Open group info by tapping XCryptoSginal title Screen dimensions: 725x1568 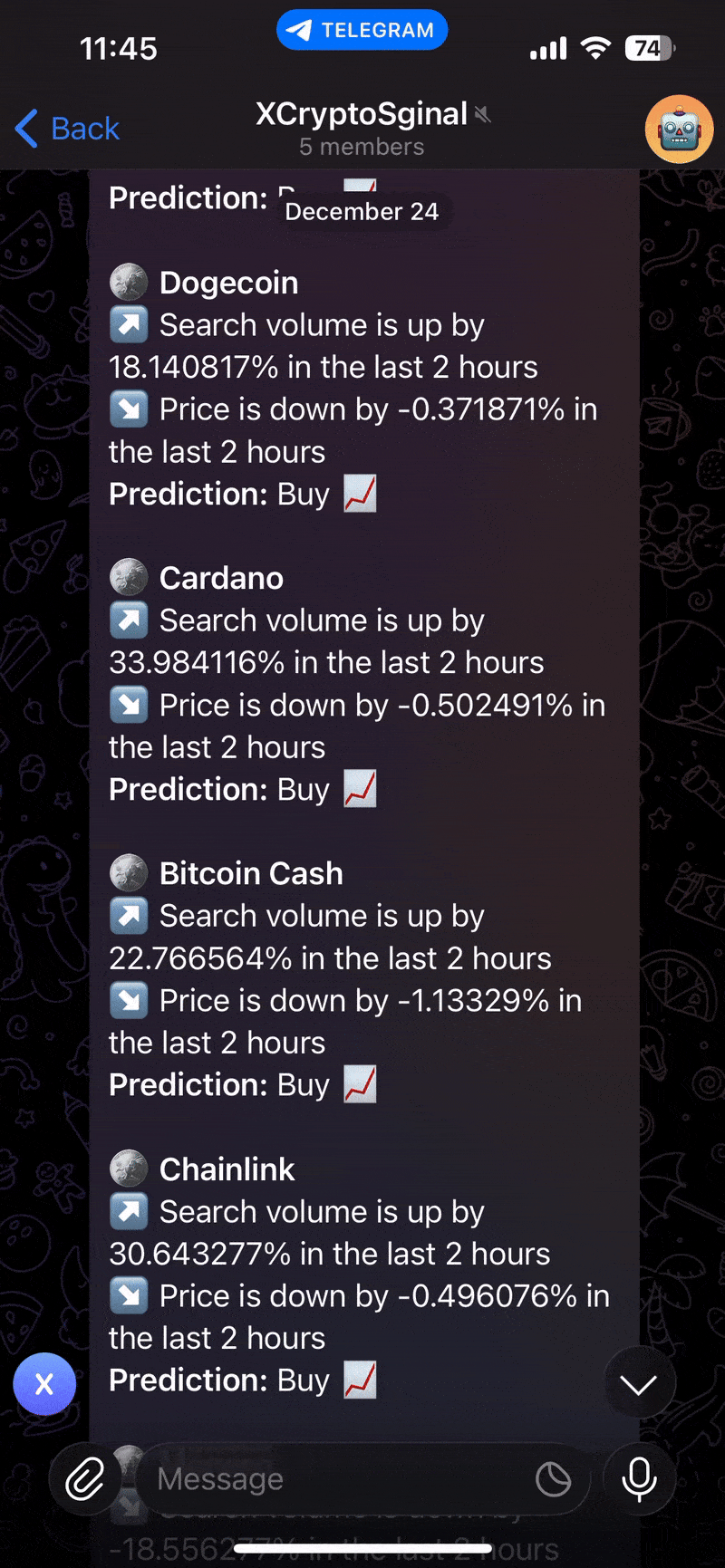point(362,114)
